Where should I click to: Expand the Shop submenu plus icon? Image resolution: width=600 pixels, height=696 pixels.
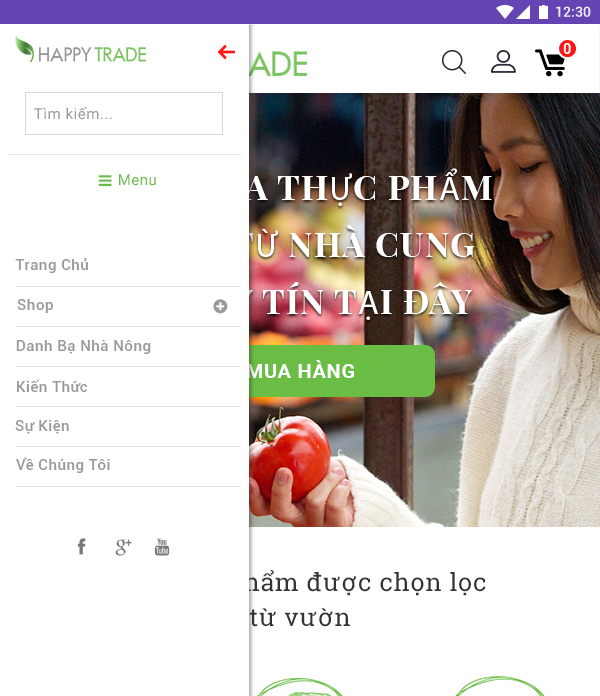(x=220, y=306)
